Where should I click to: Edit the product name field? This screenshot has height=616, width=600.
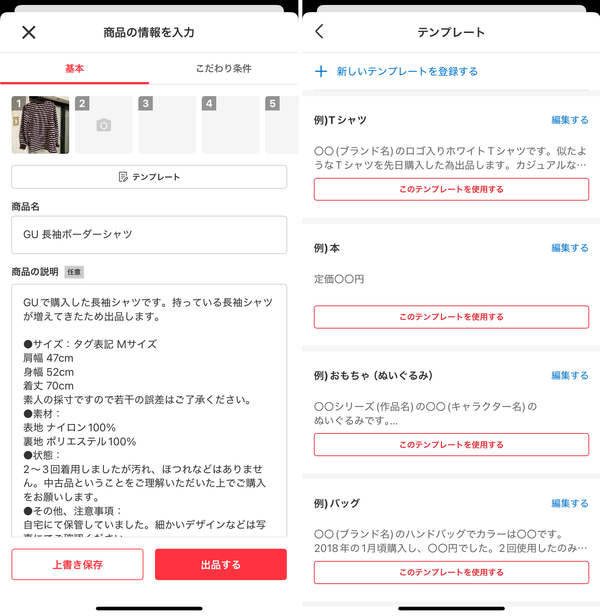click(149, 235)
